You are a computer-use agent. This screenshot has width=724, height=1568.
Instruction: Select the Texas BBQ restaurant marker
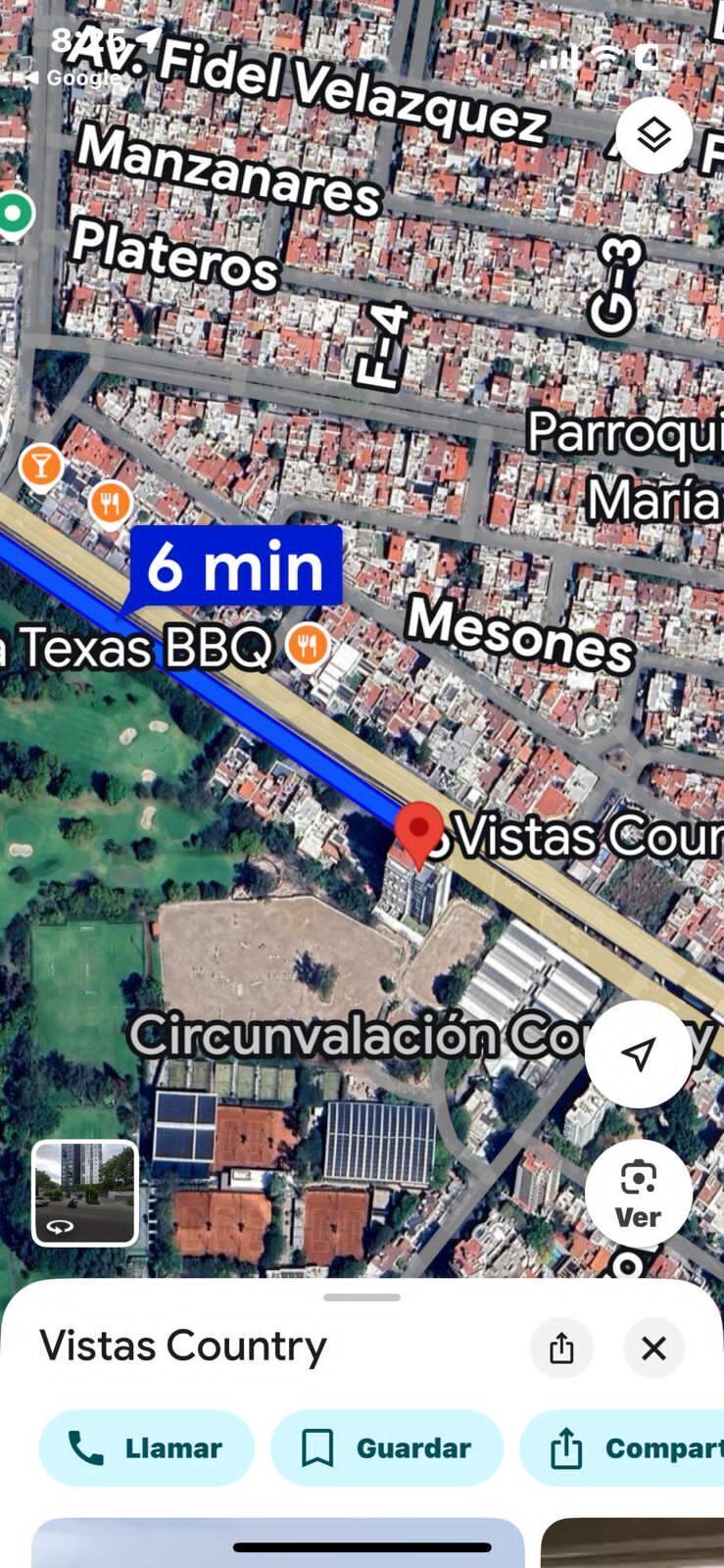[308, 646]
